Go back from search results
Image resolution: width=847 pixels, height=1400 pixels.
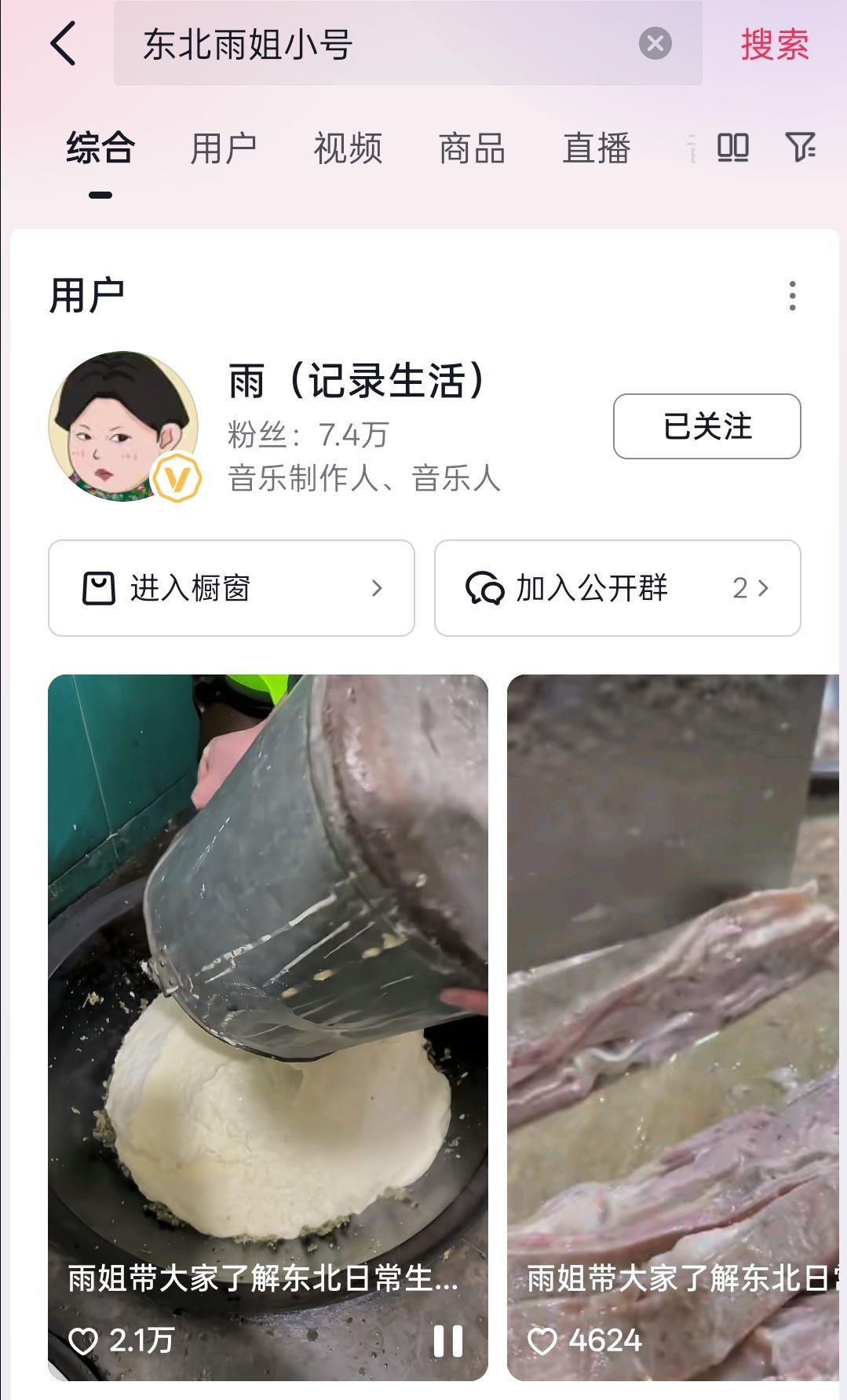coord(63,43)
